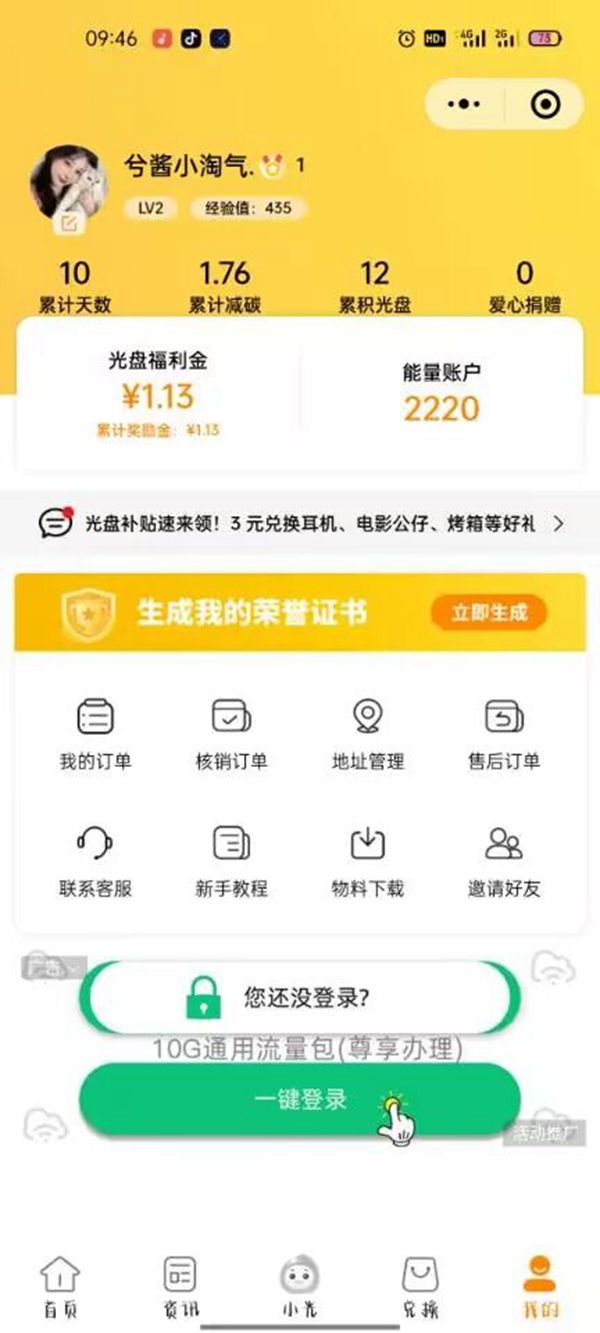Switch to the 资讯 tab
The height and width of the screenshot is (1333, 600).
point(180,1286)
